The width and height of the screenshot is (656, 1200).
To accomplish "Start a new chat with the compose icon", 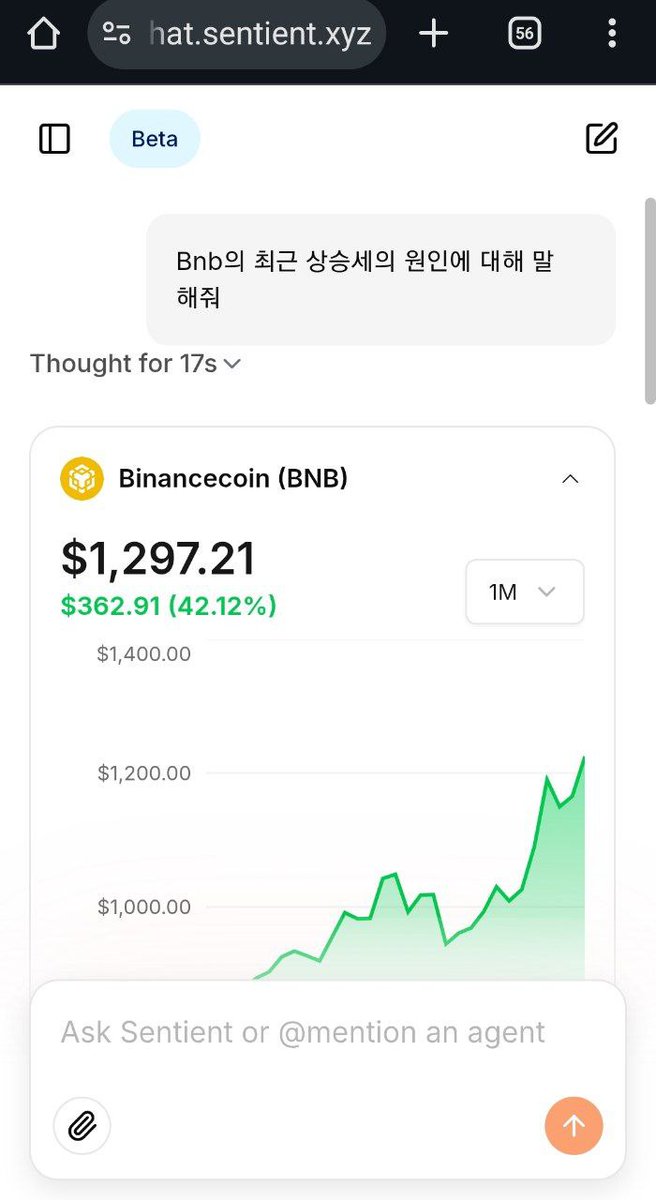I will pos(602,138).
